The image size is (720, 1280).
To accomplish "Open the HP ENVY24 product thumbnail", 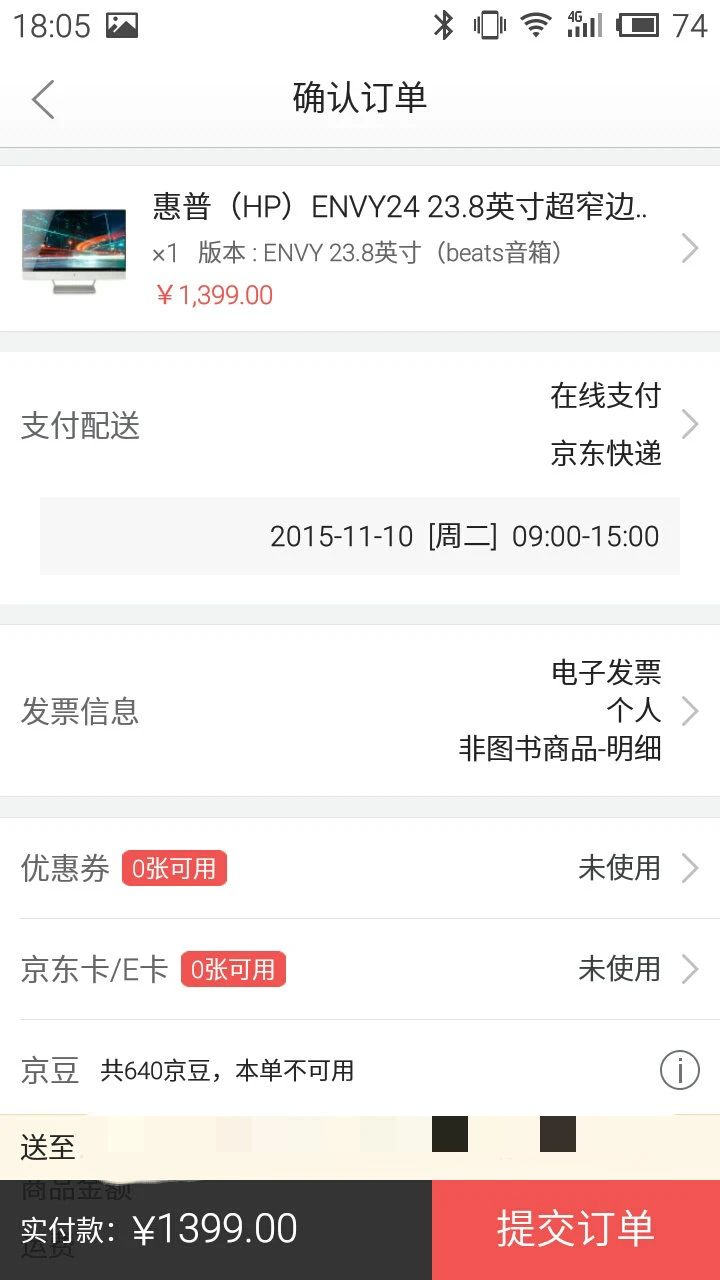I will pyautogui.click(x=73, y=248).
